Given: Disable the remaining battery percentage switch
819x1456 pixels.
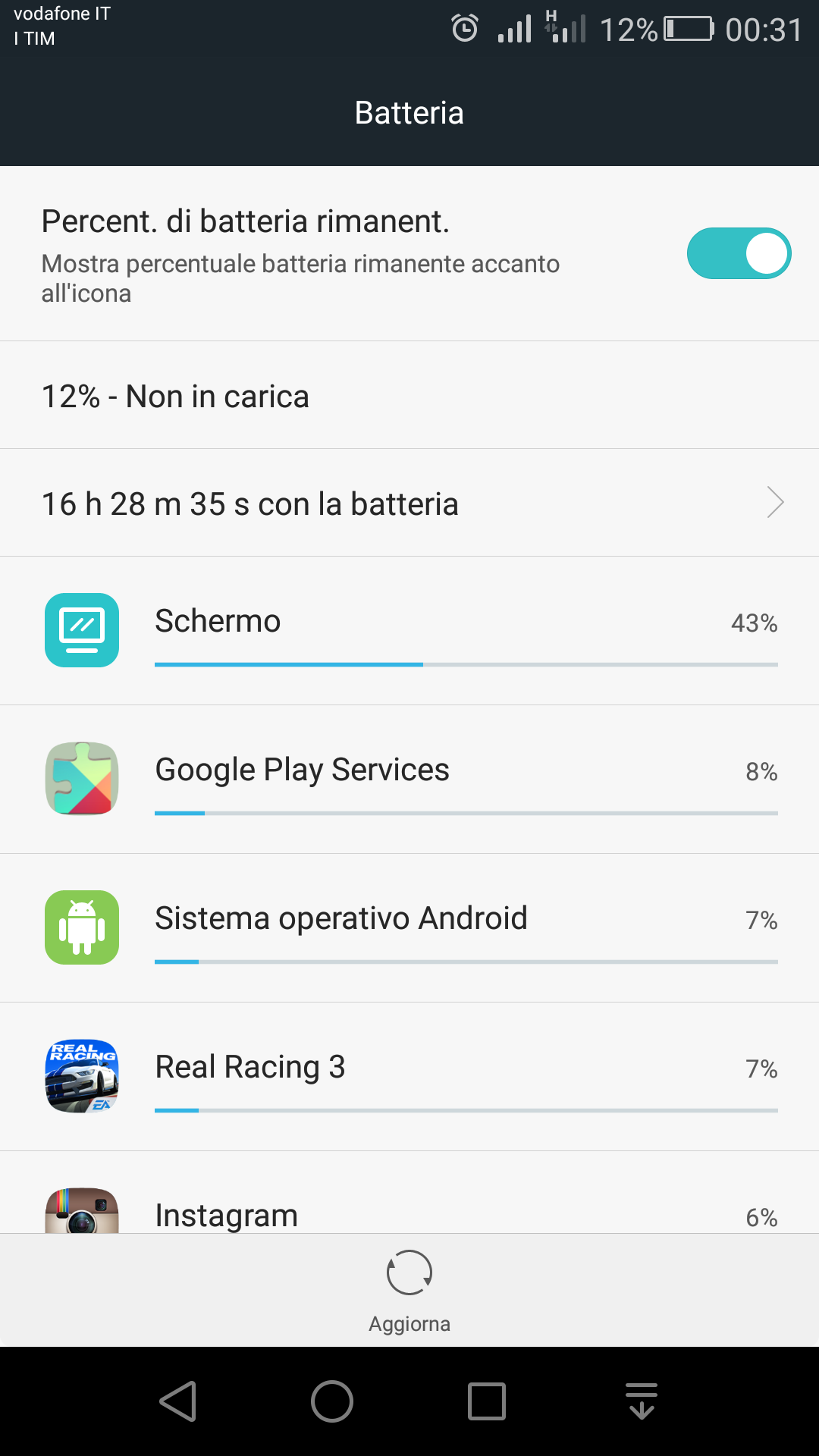Looking at the screenshot, I should tap(739, 253).
